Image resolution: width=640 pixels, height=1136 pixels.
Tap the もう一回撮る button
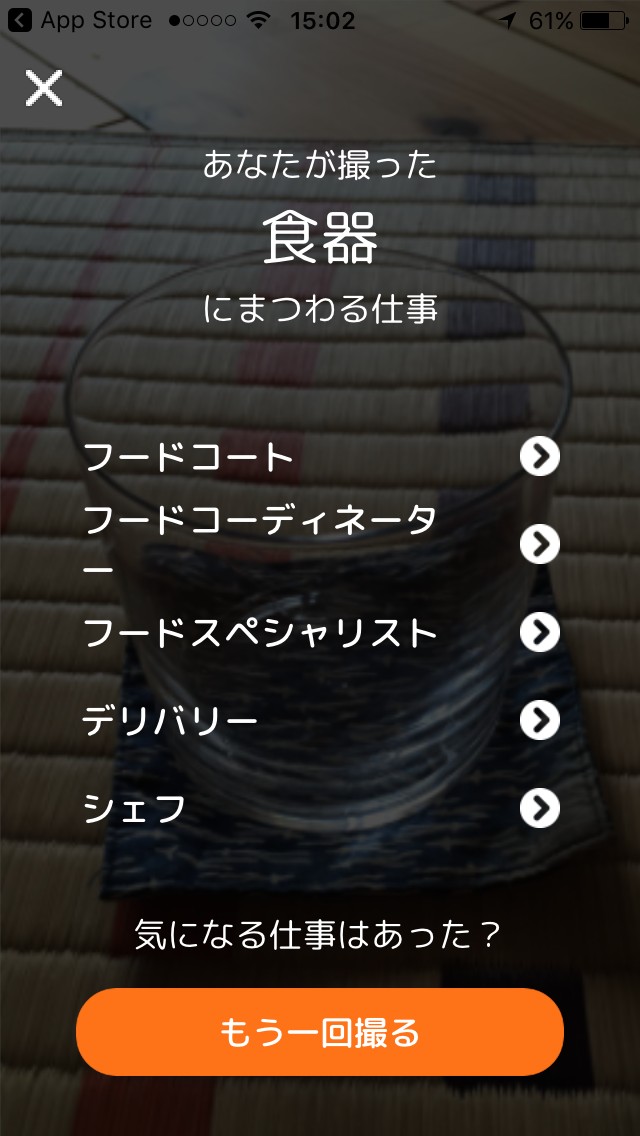(x=320, y=1032)
